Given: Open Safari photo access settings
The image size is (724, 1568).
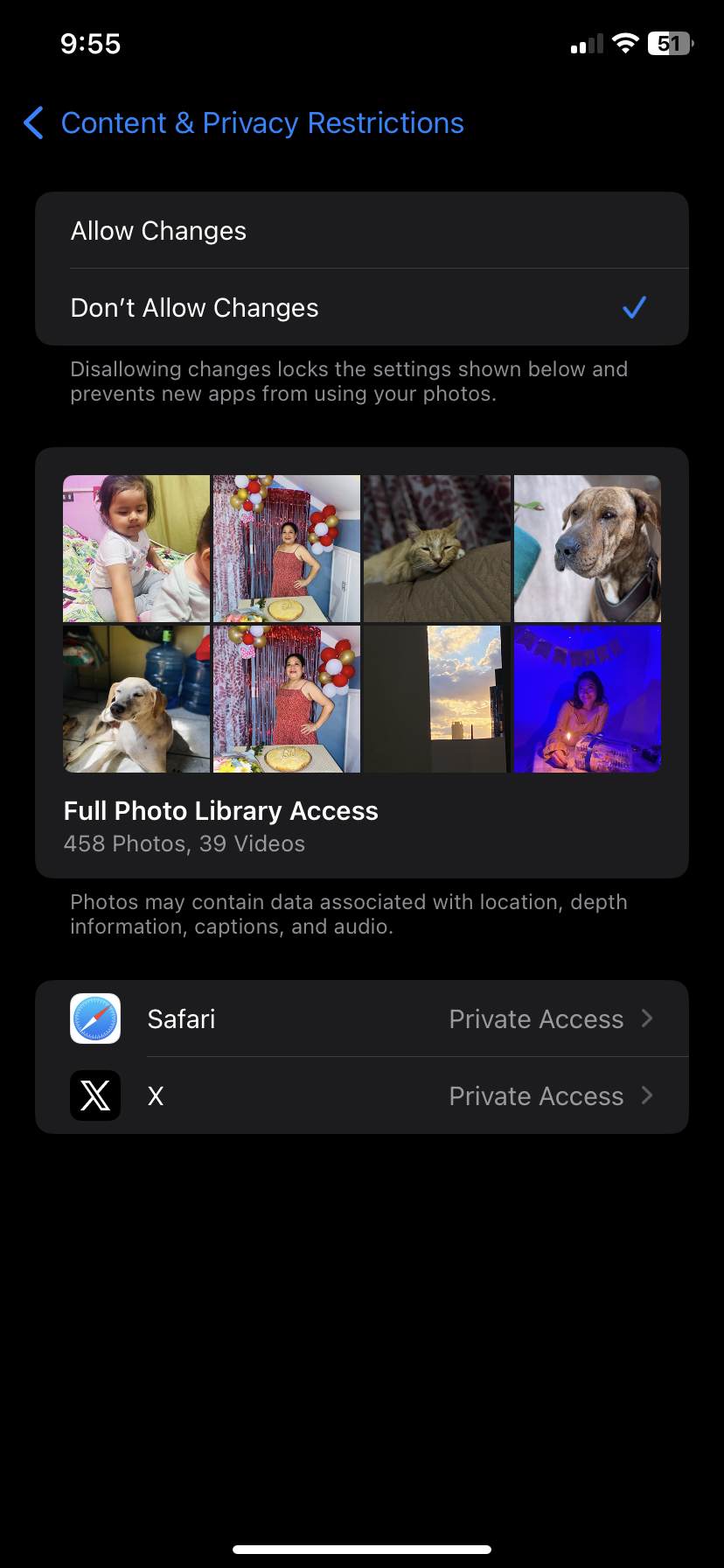Looking at the screenshot, I should (x=361, y=1019).
